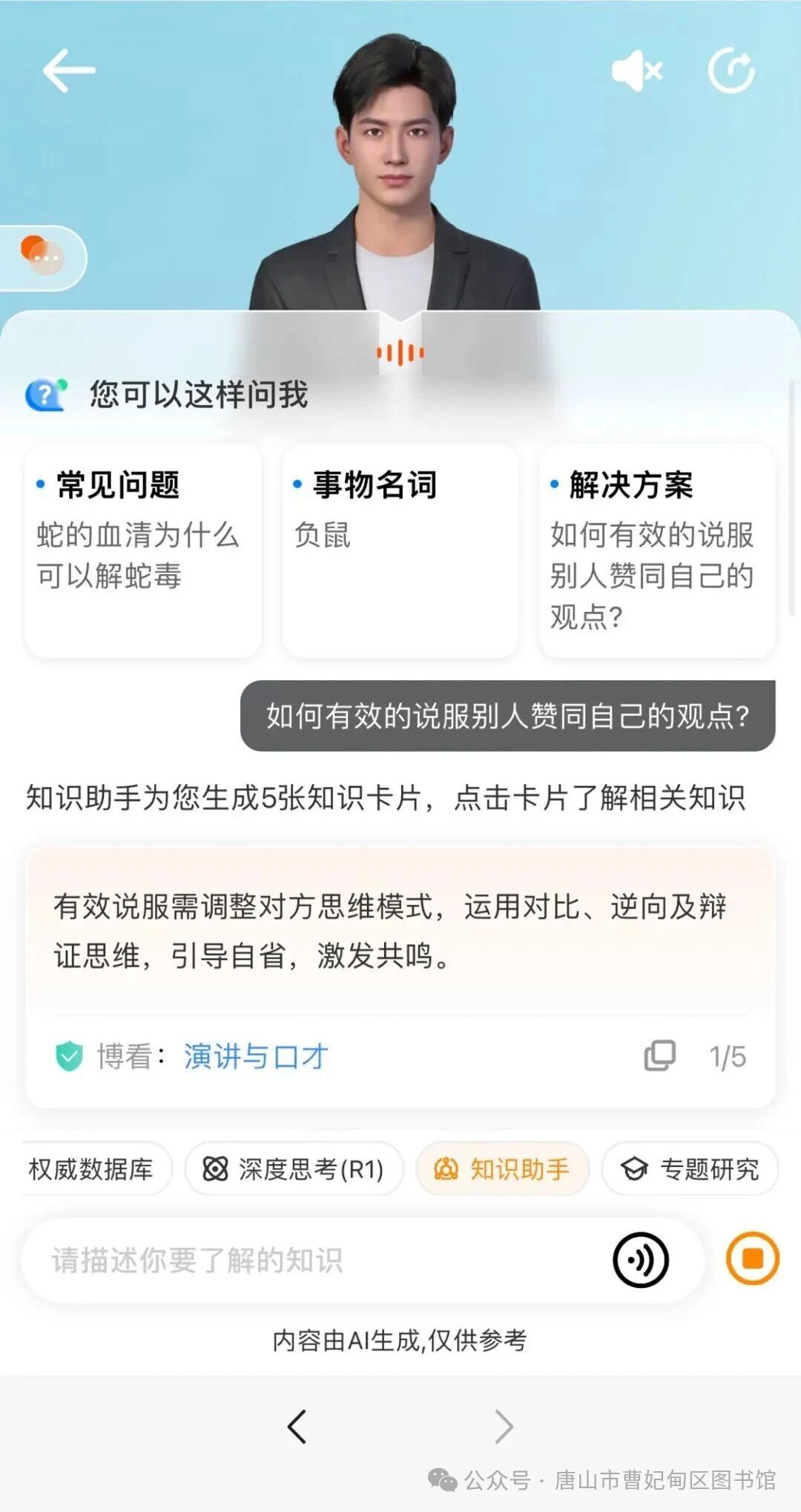This screenshot has width=801, height=1512.
Task: Tap the browser back chevron at bottom
Action: click(x=297, y=1426)
